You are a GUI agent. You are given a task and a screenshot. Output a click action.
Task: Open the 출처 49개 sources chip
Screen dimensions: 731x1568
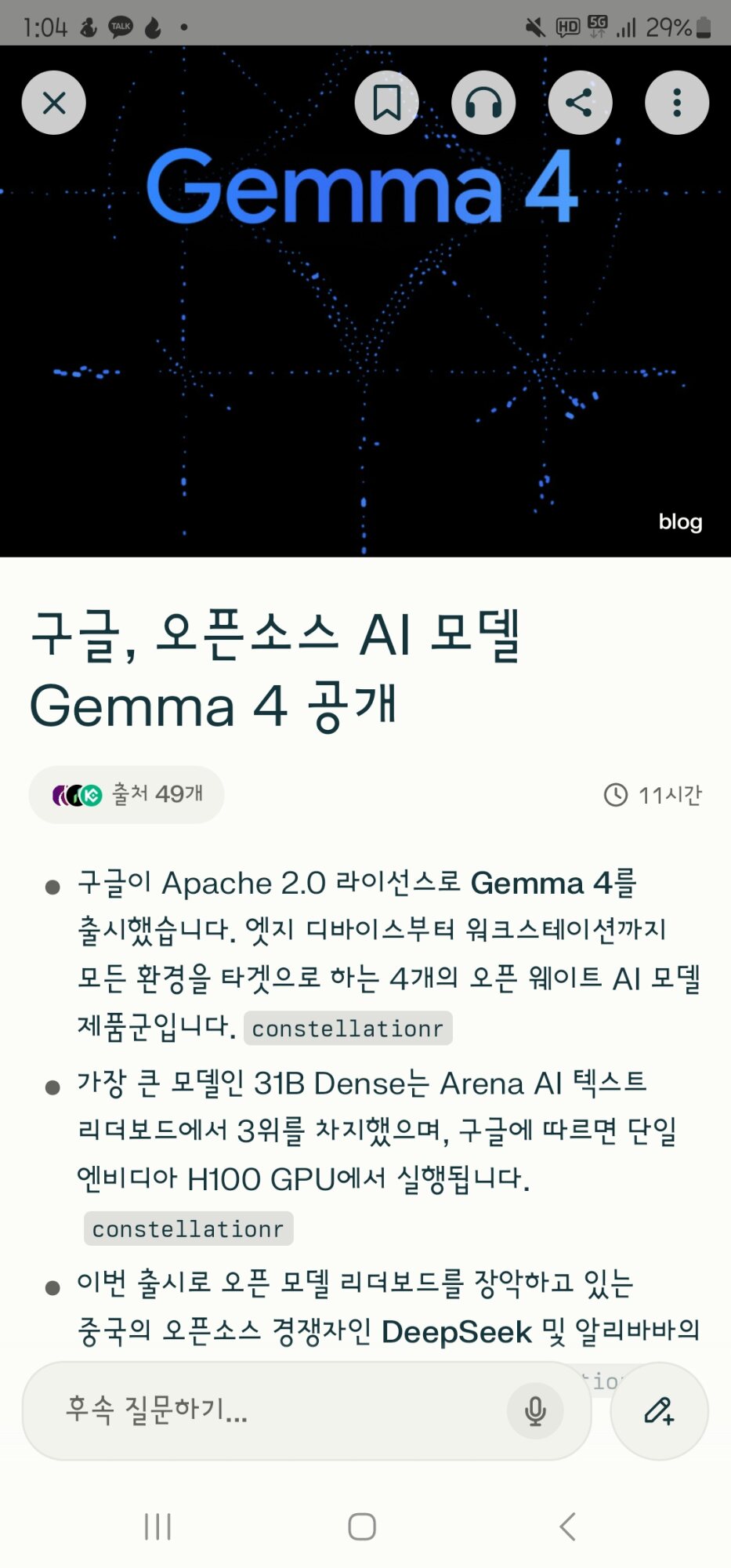point(127,794)
